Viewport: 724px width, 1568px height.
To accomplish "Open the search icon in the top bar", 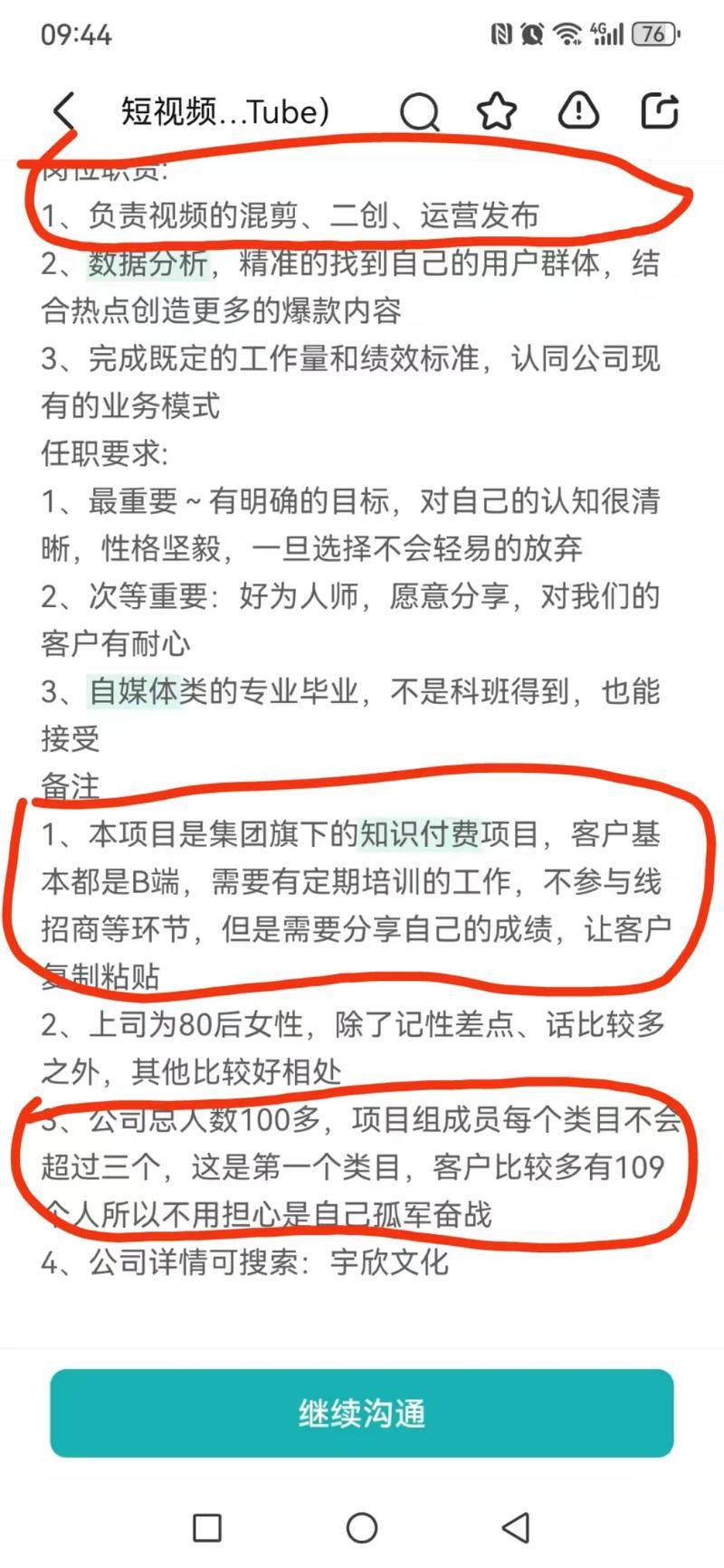I will click(x=419, y=112).
